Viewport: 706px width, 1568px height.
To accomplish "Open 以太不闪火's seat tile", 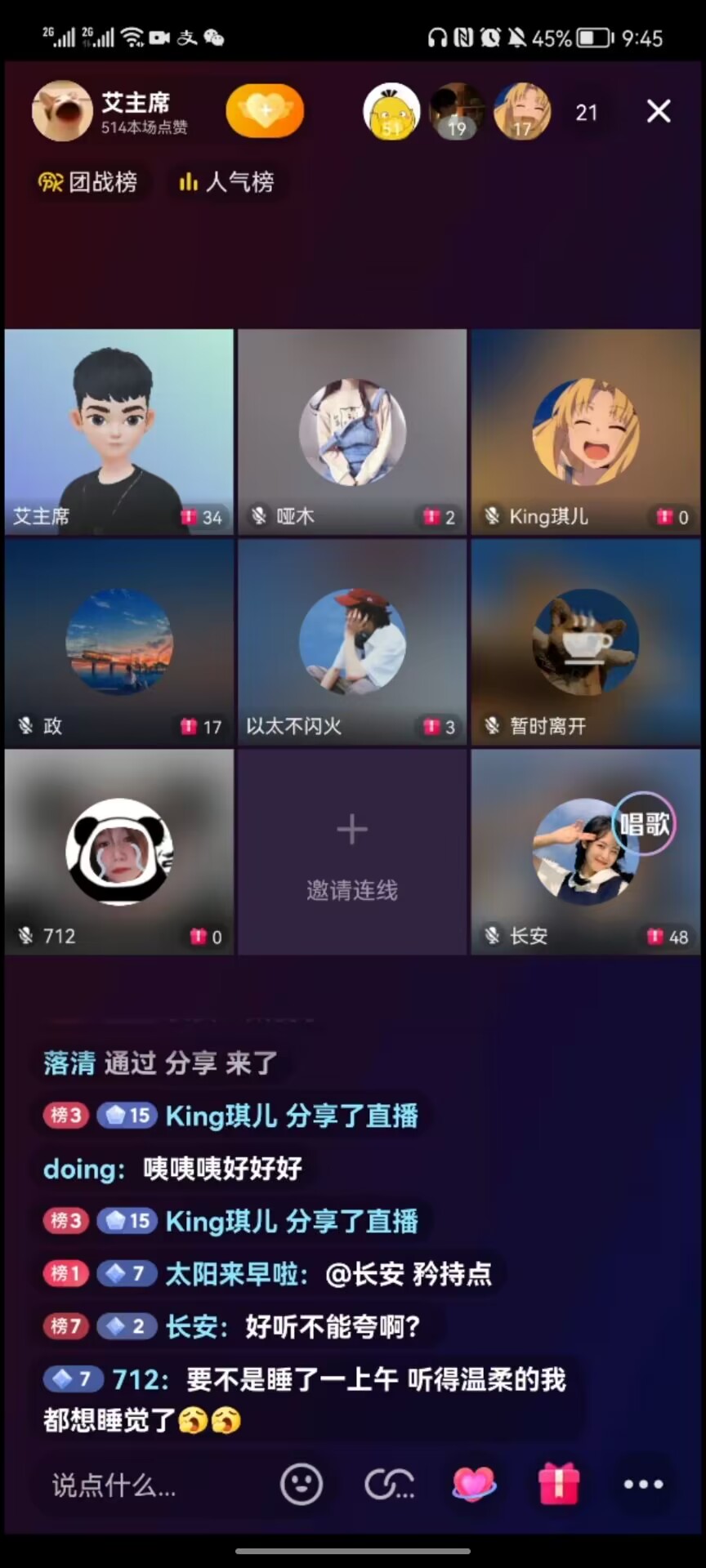I will [352, 643].
